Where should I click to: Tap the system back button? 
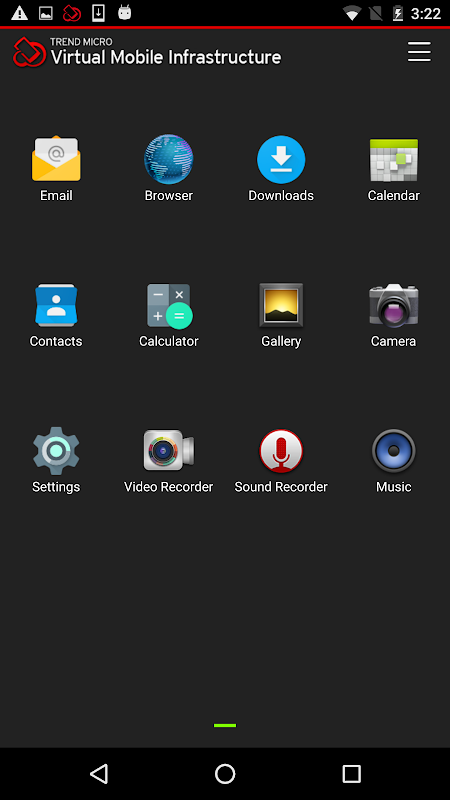click(99, 773)
